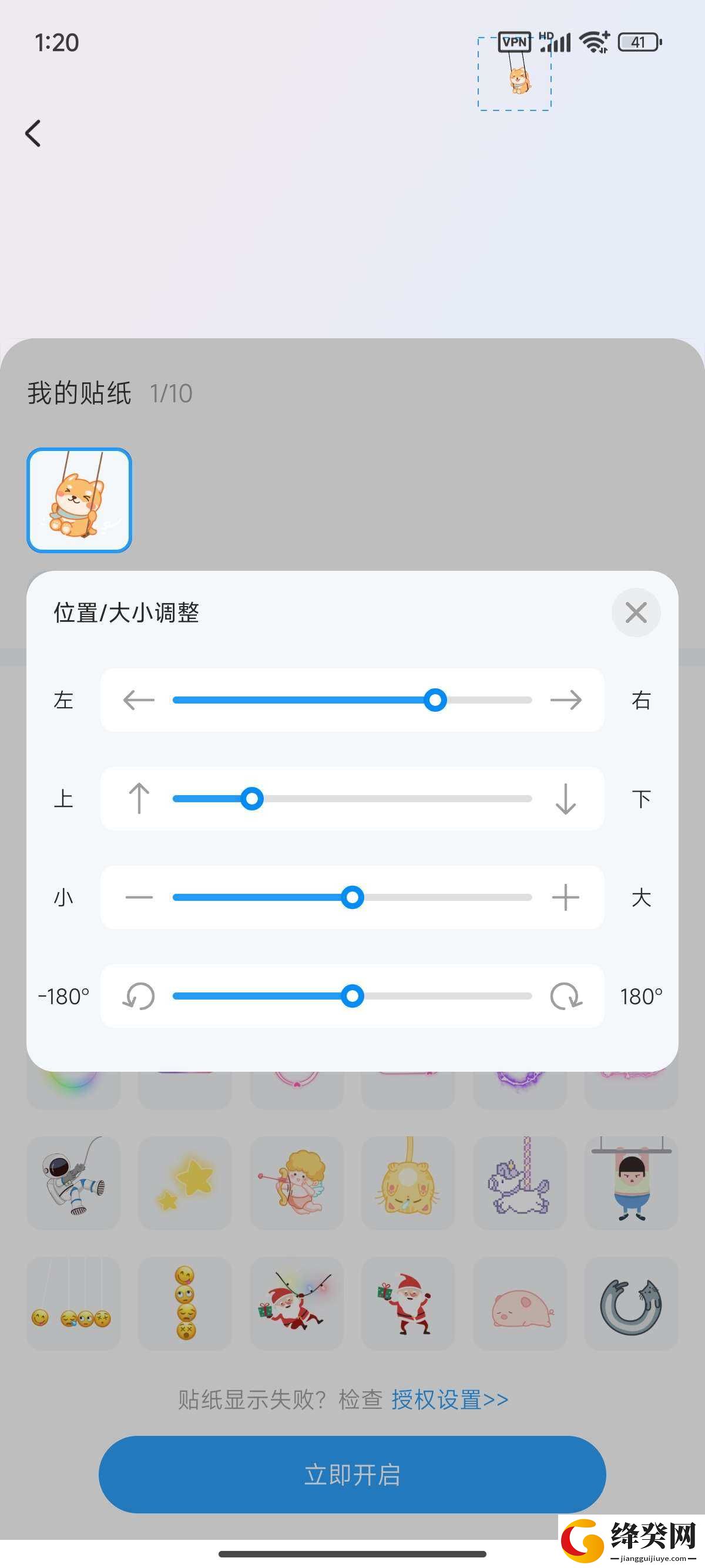Tap the size slider track

352,897
